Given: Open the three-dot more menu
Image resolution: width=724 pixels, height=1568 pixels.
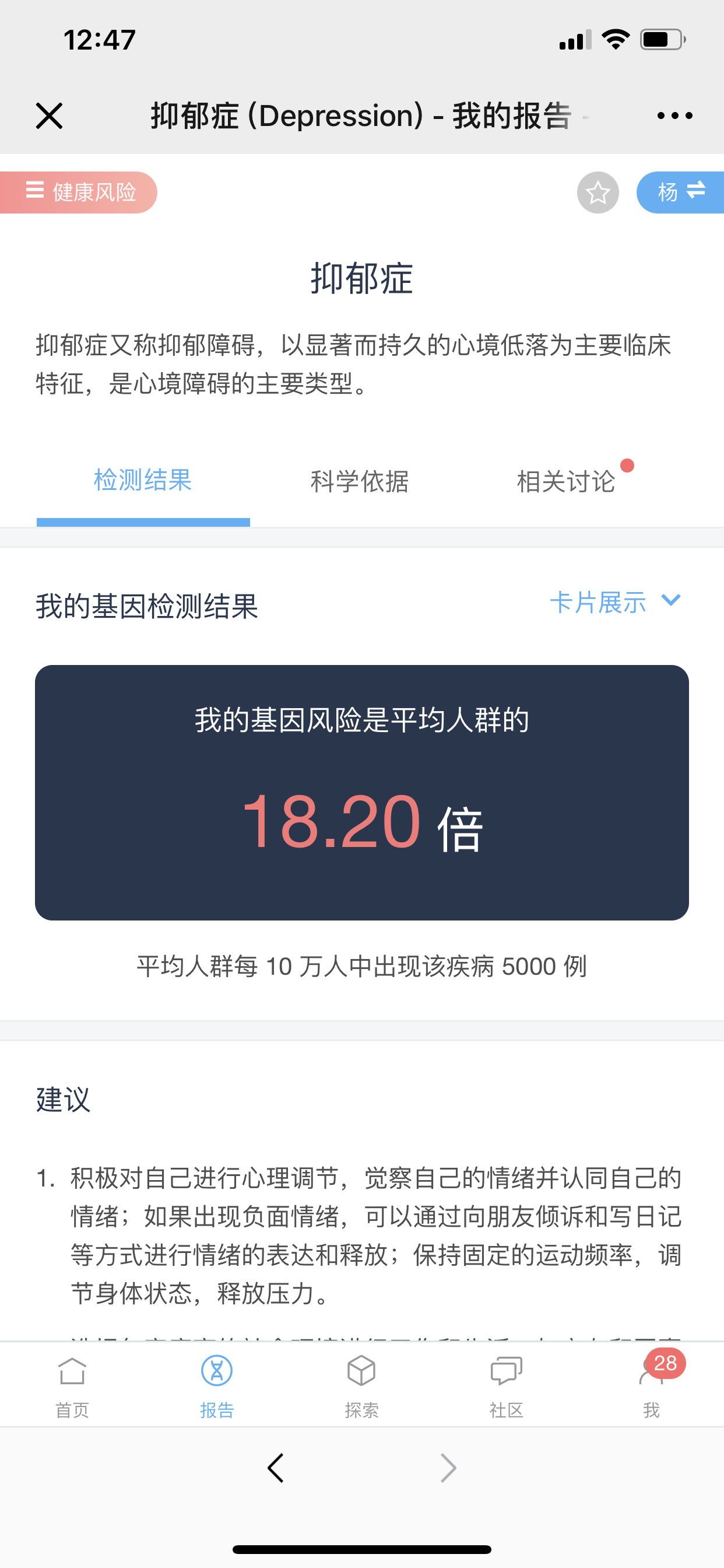Looking at the screenshot, I should [674, 116].
